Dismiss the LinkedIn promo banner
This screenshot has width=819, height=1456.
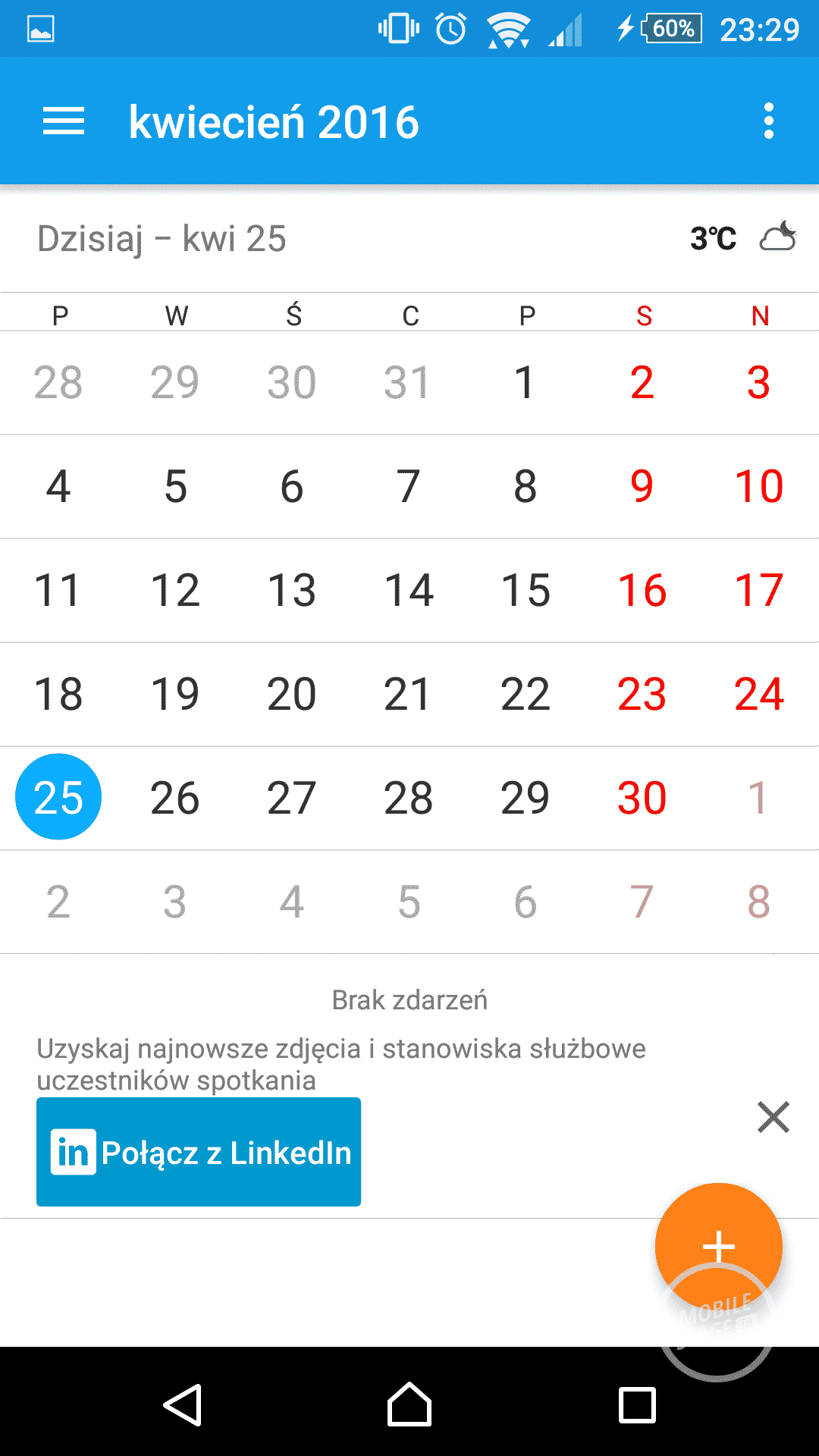[773, 1117]
